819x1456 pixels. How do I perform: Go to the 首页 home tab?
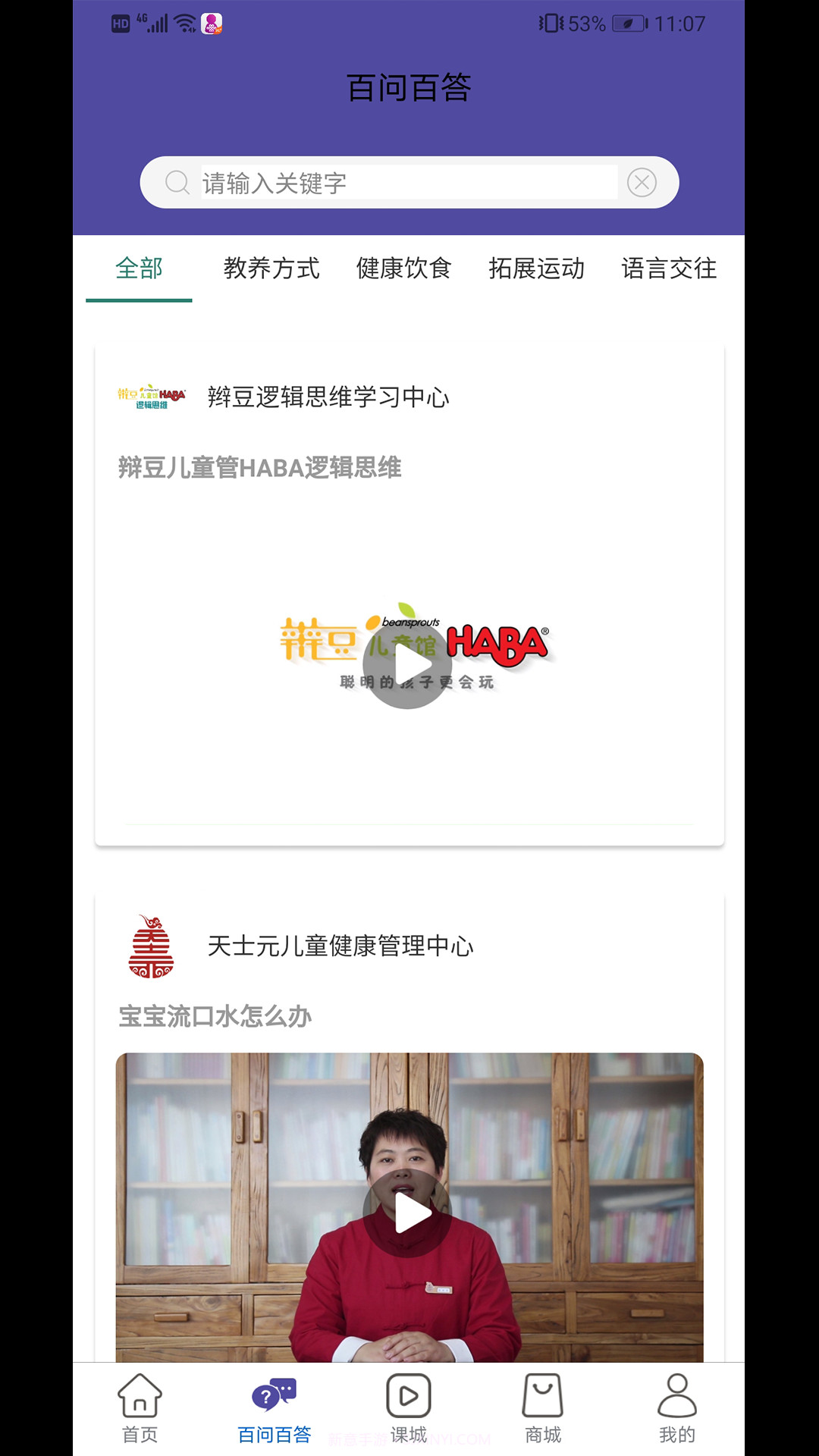tap(140, 1407)
